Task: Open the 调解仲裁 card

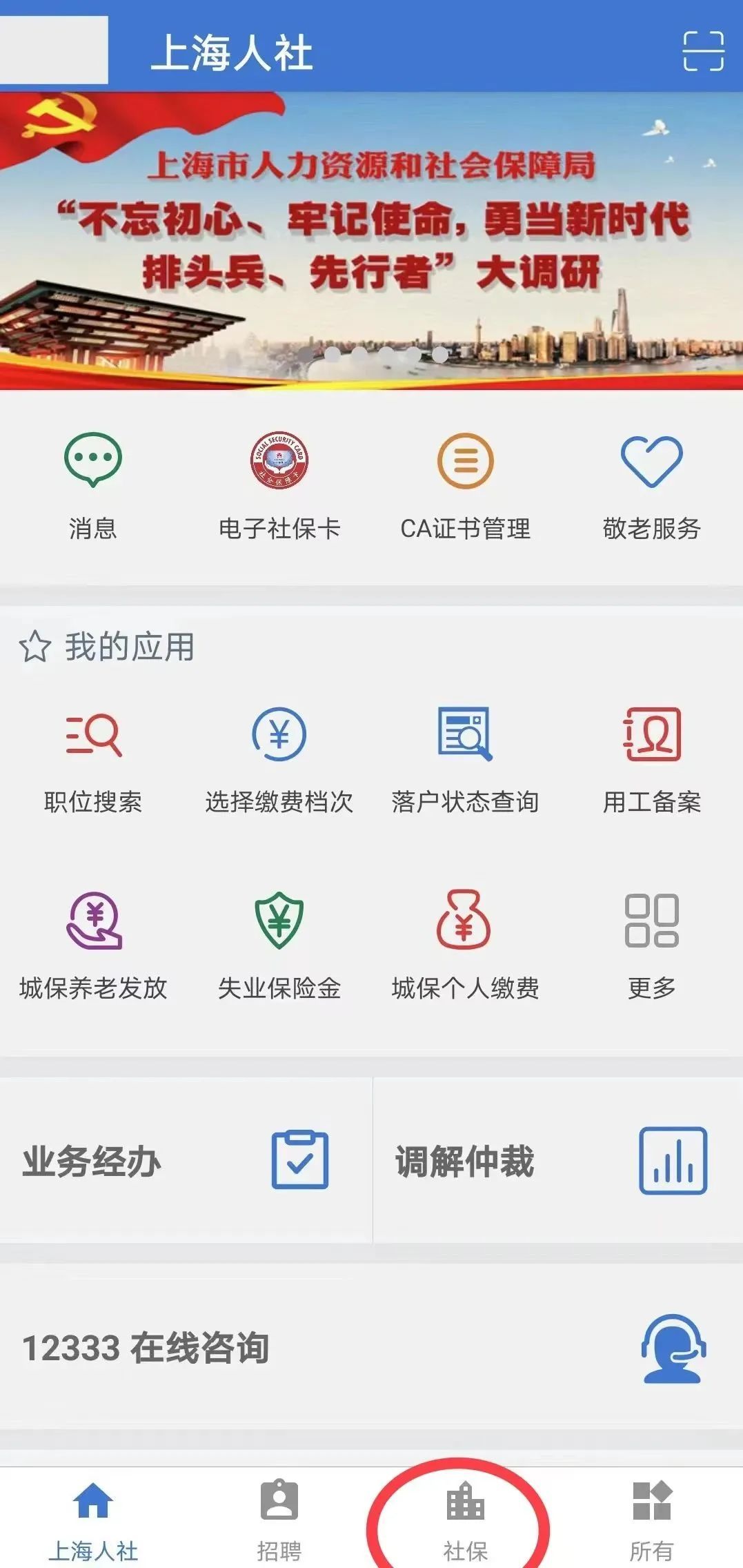Action: [x=557, y=1161]
